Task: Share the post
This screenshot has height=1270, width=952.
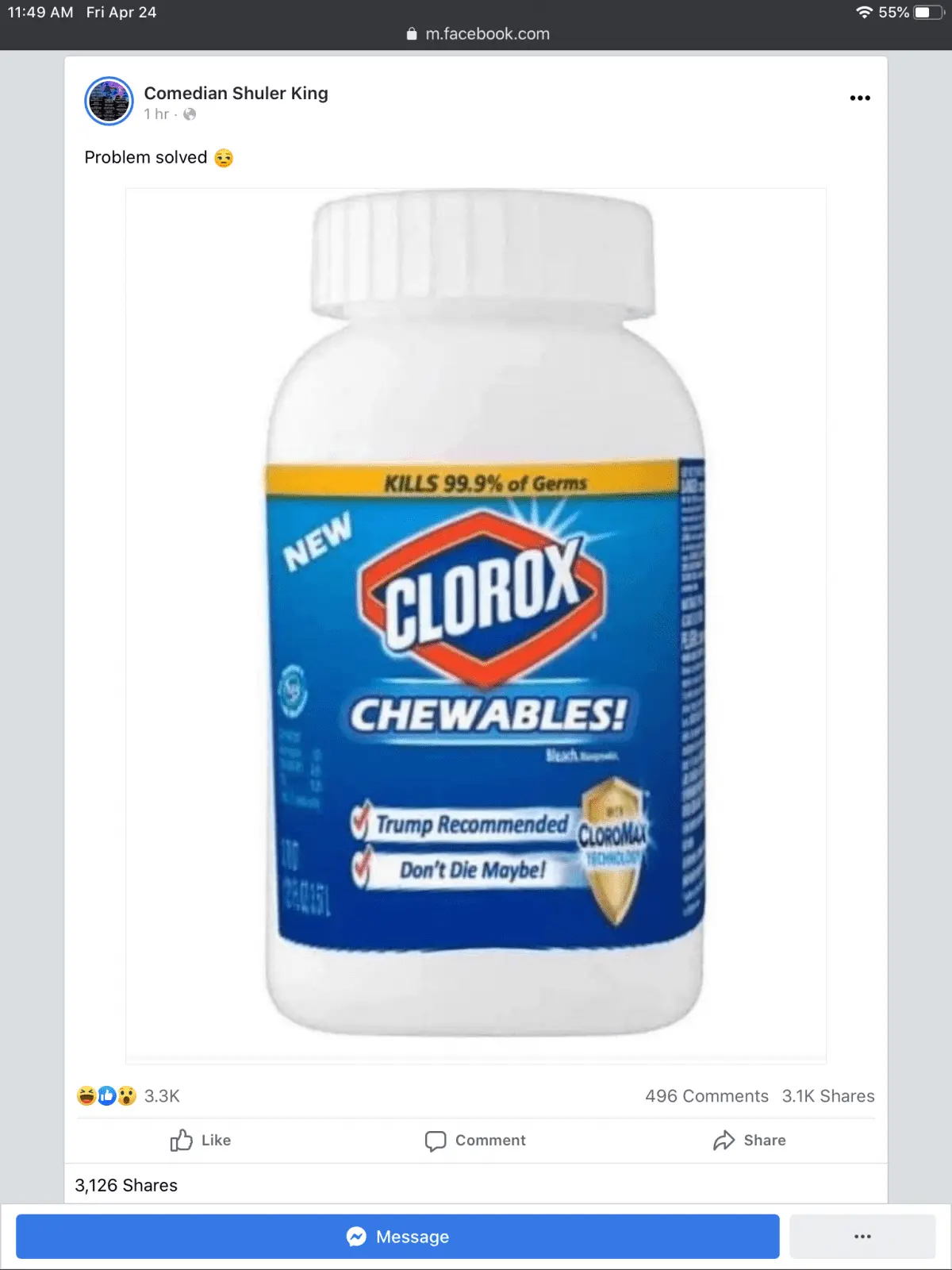Action: (x=749, y=1141)
